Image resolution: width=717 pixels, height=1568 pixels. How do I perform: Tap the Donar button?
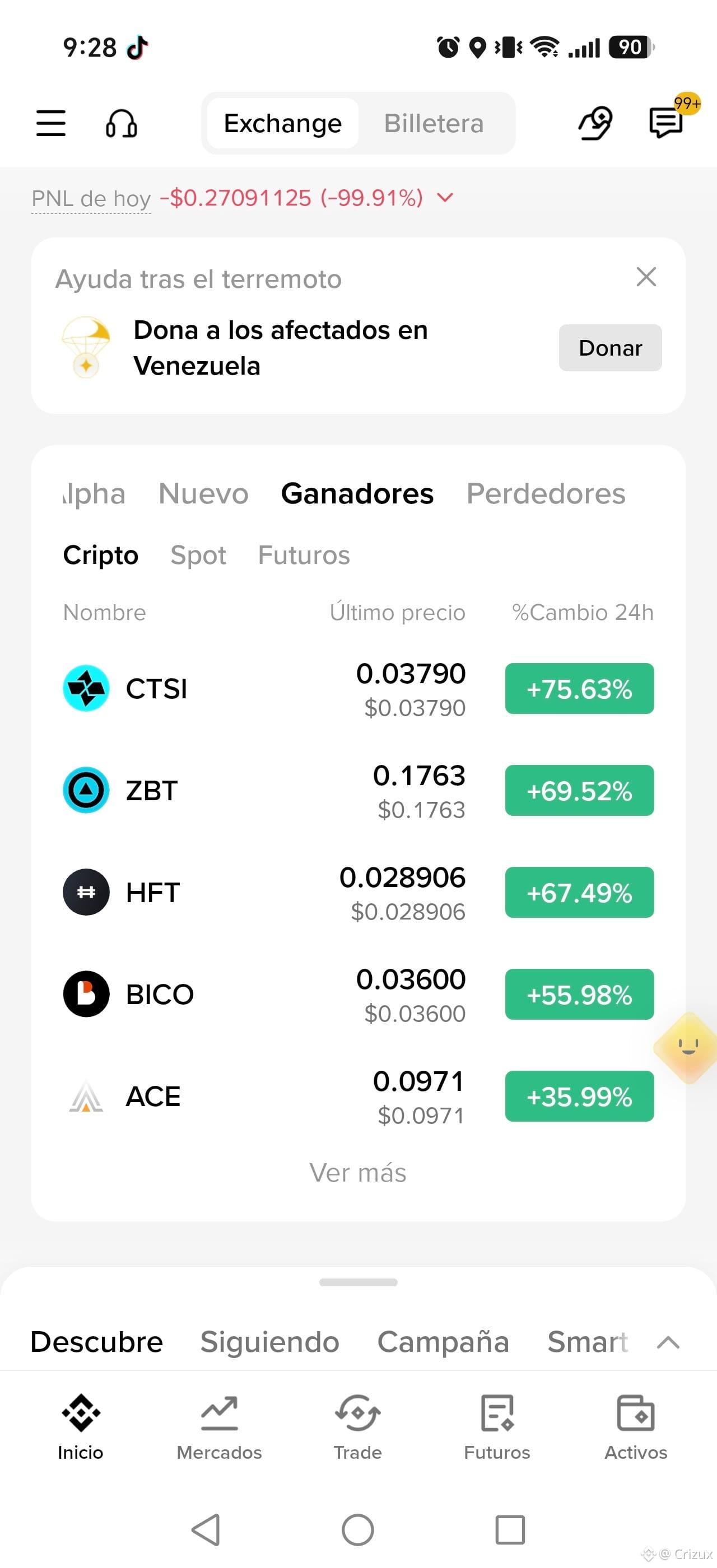click(611, 348)
